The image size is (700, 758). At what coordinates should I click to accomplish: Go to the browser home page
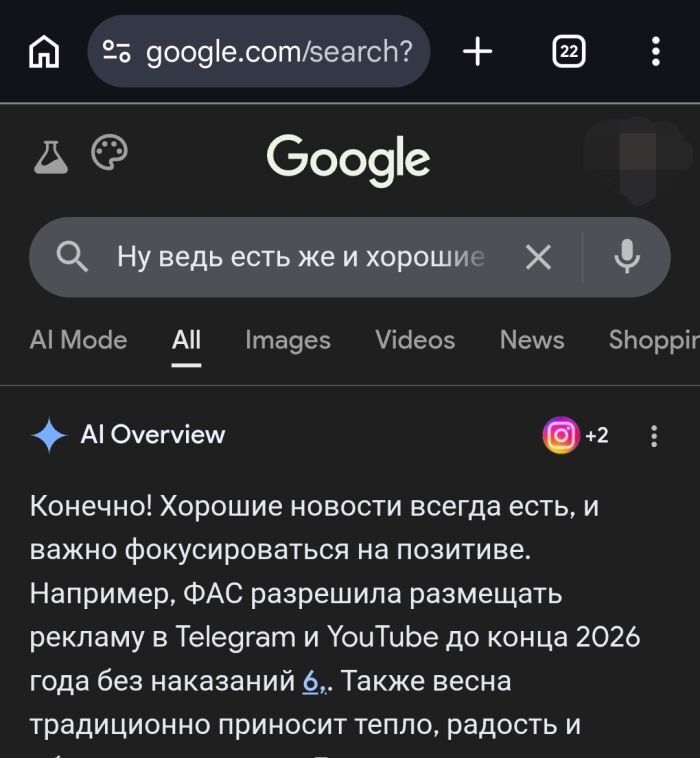43,51
